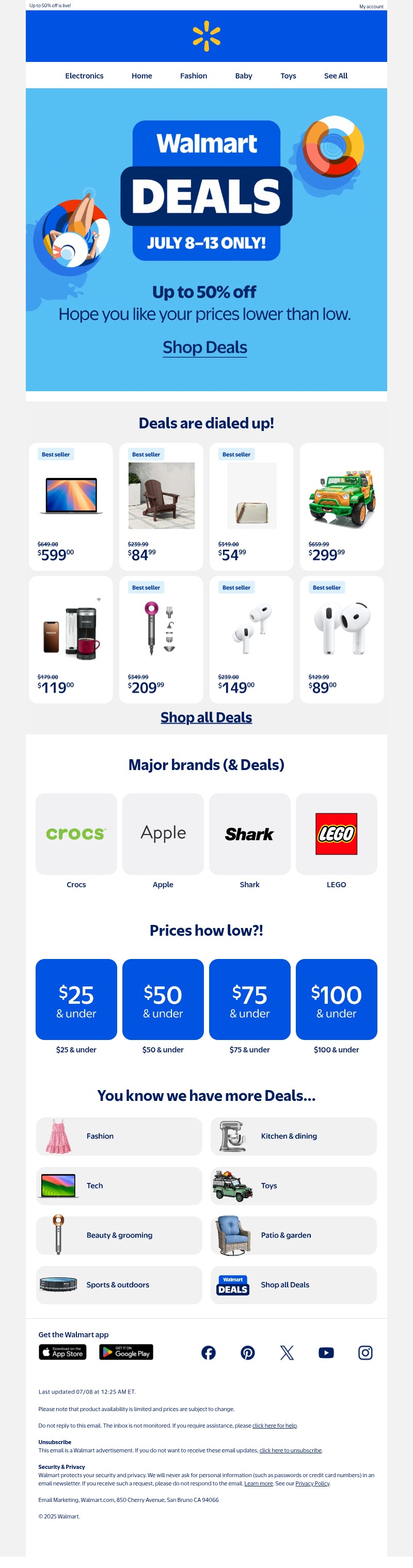Tap Shop all Deals link
The width and height of the screenshot is (413, 1568).
[206, 717]
